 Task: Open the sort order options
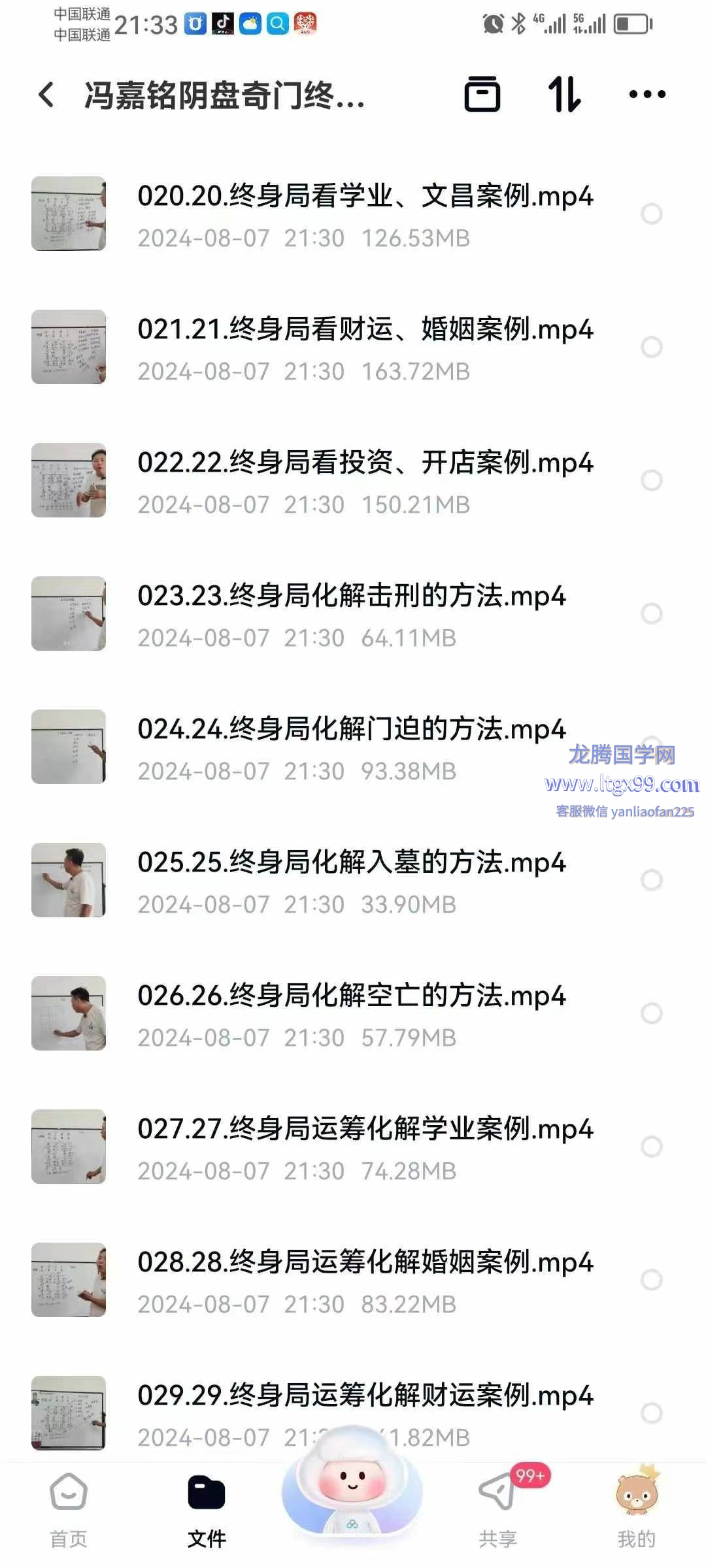point(564,95)
